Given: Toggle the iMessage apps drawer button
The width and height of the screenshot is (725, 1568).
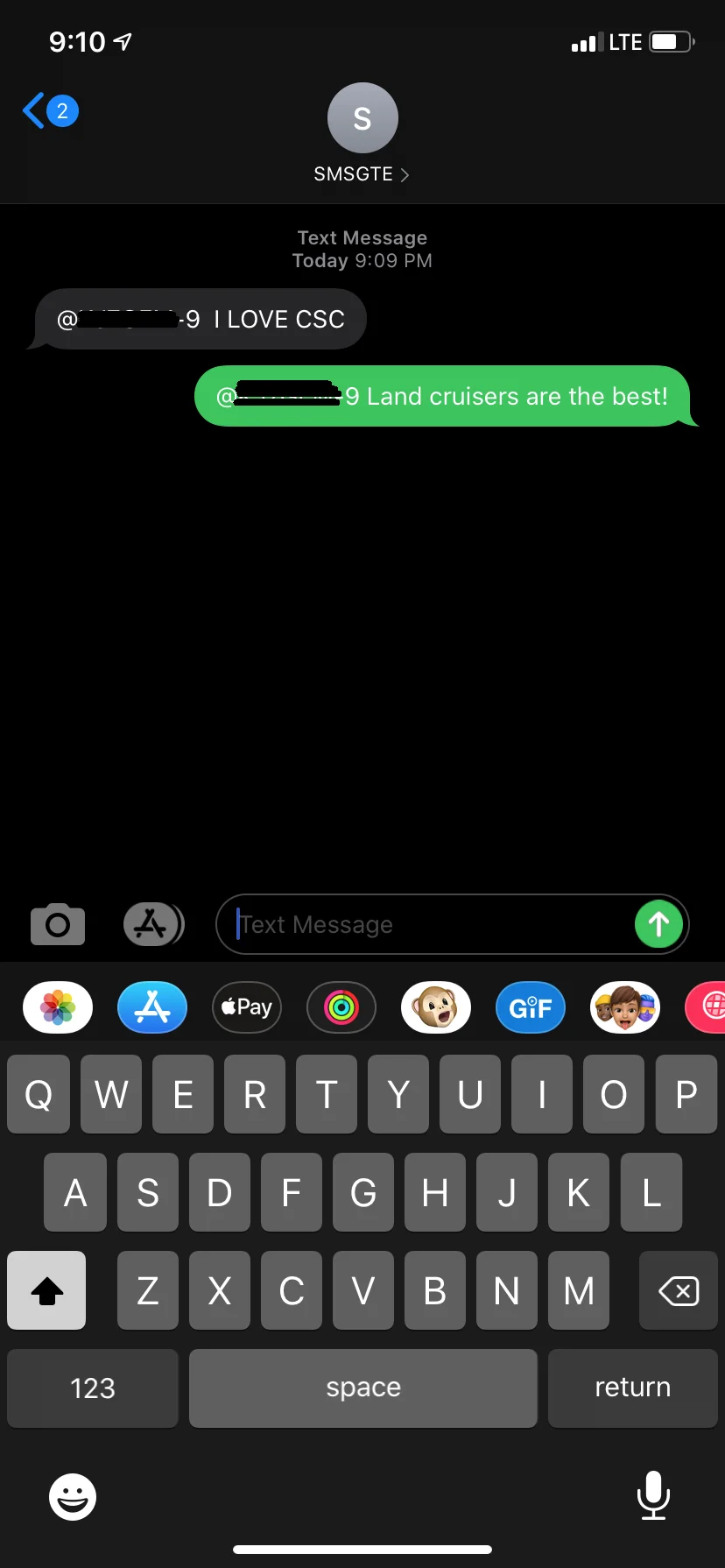Looking at the screenshot, I should (x=153, y=924).
